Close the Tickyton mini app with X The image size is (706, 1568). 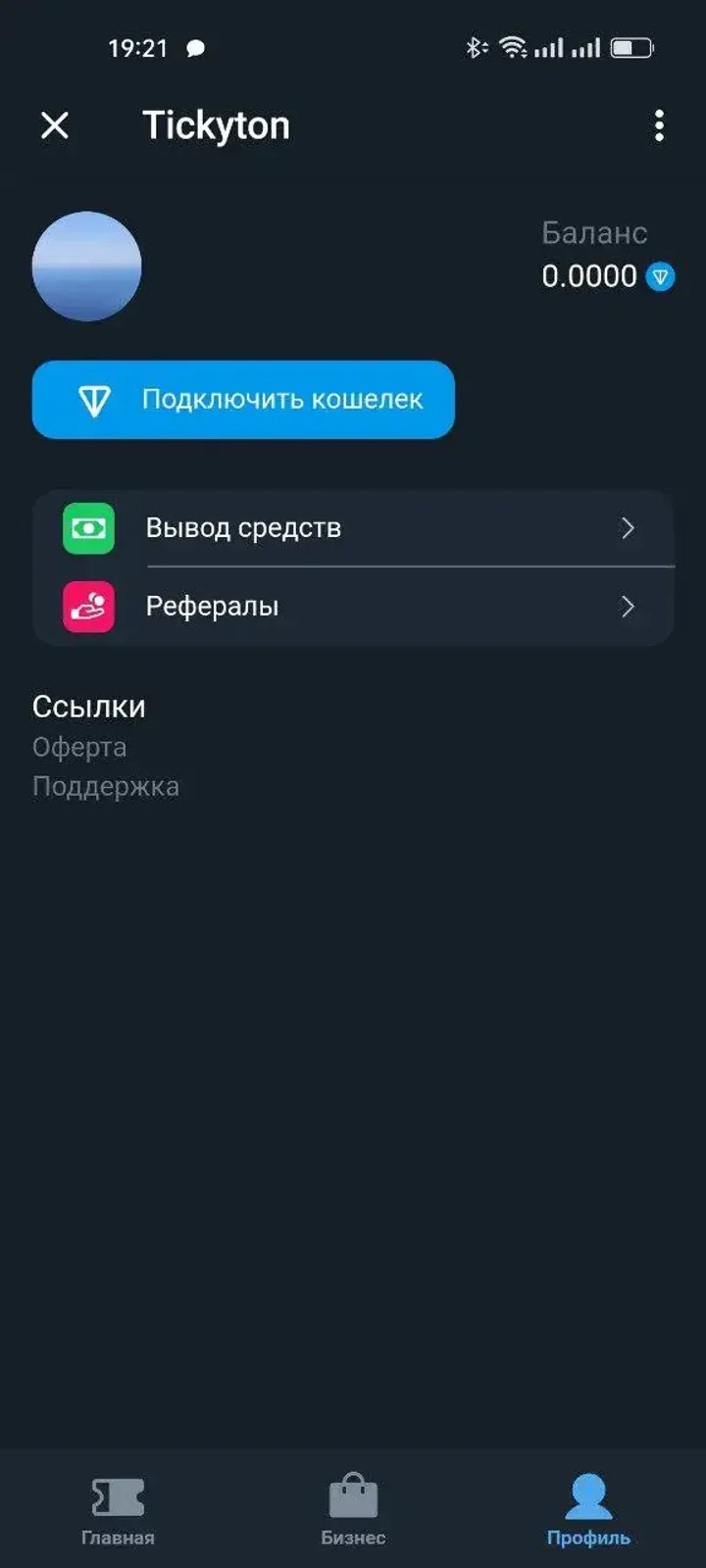(x=56, y=125)
